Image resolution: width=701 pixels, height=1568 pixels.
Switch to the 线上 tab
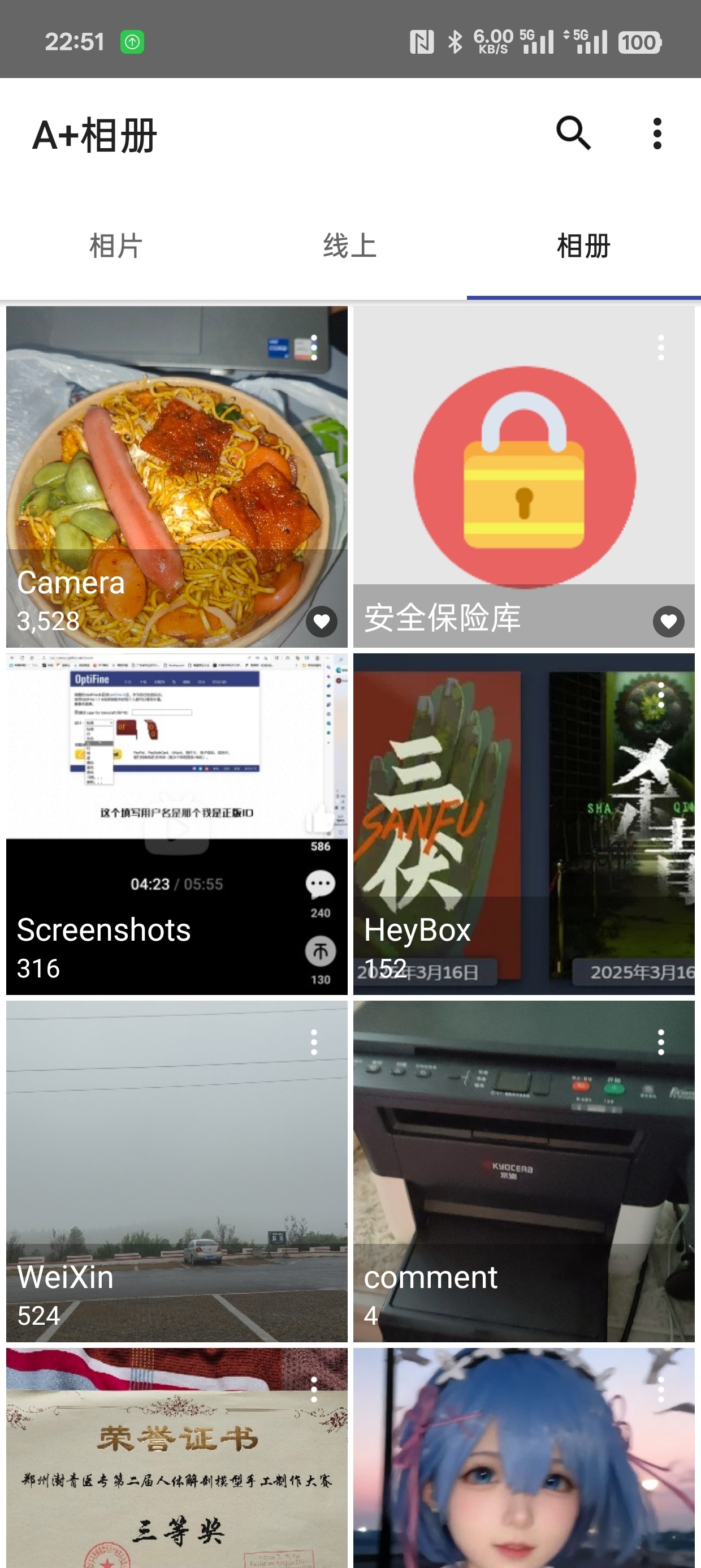(x=350, y=247)
